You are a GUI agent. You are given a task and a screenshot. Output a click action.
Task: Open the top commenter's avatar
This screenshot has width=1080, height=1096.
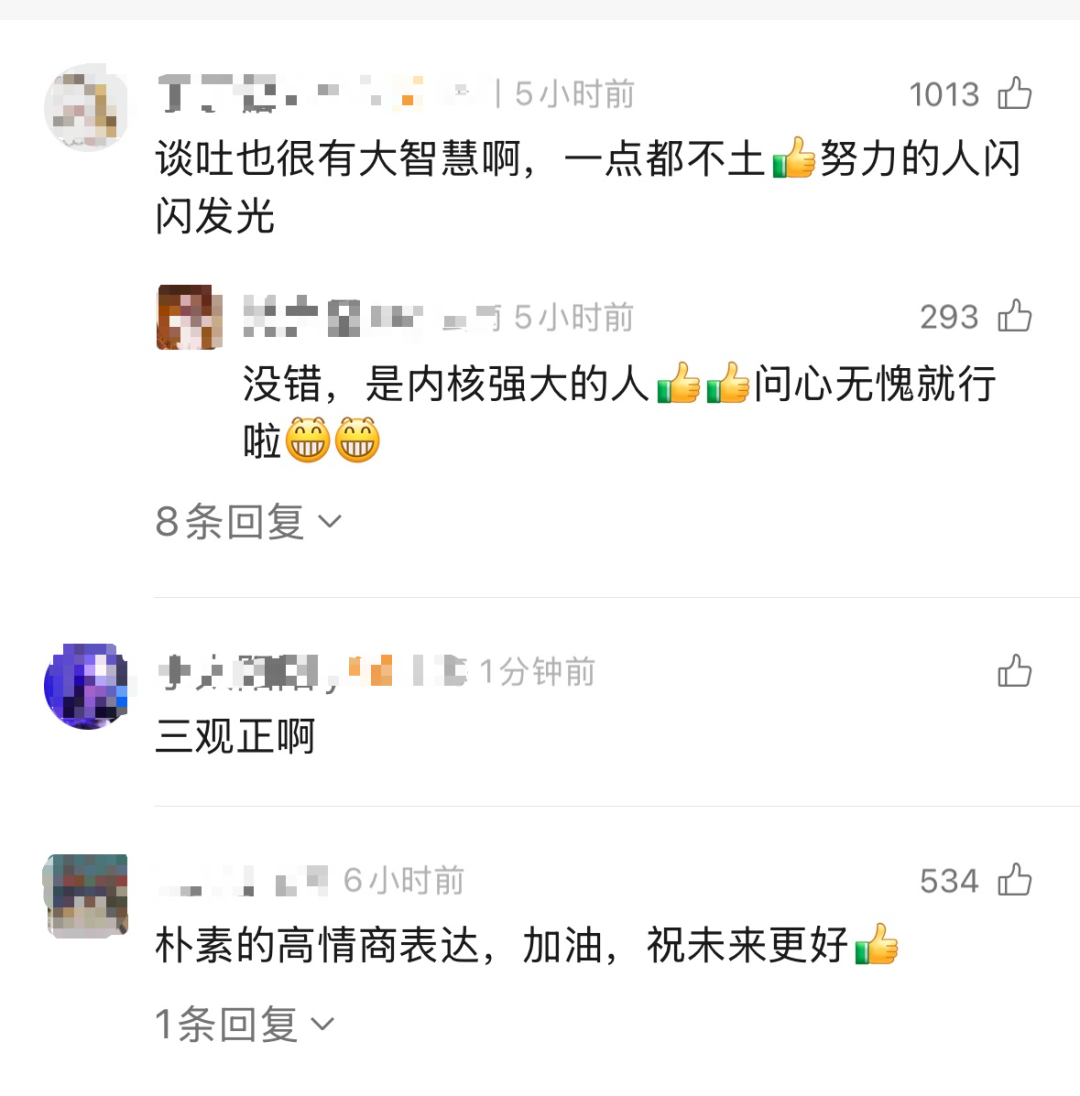coord(86,107)
